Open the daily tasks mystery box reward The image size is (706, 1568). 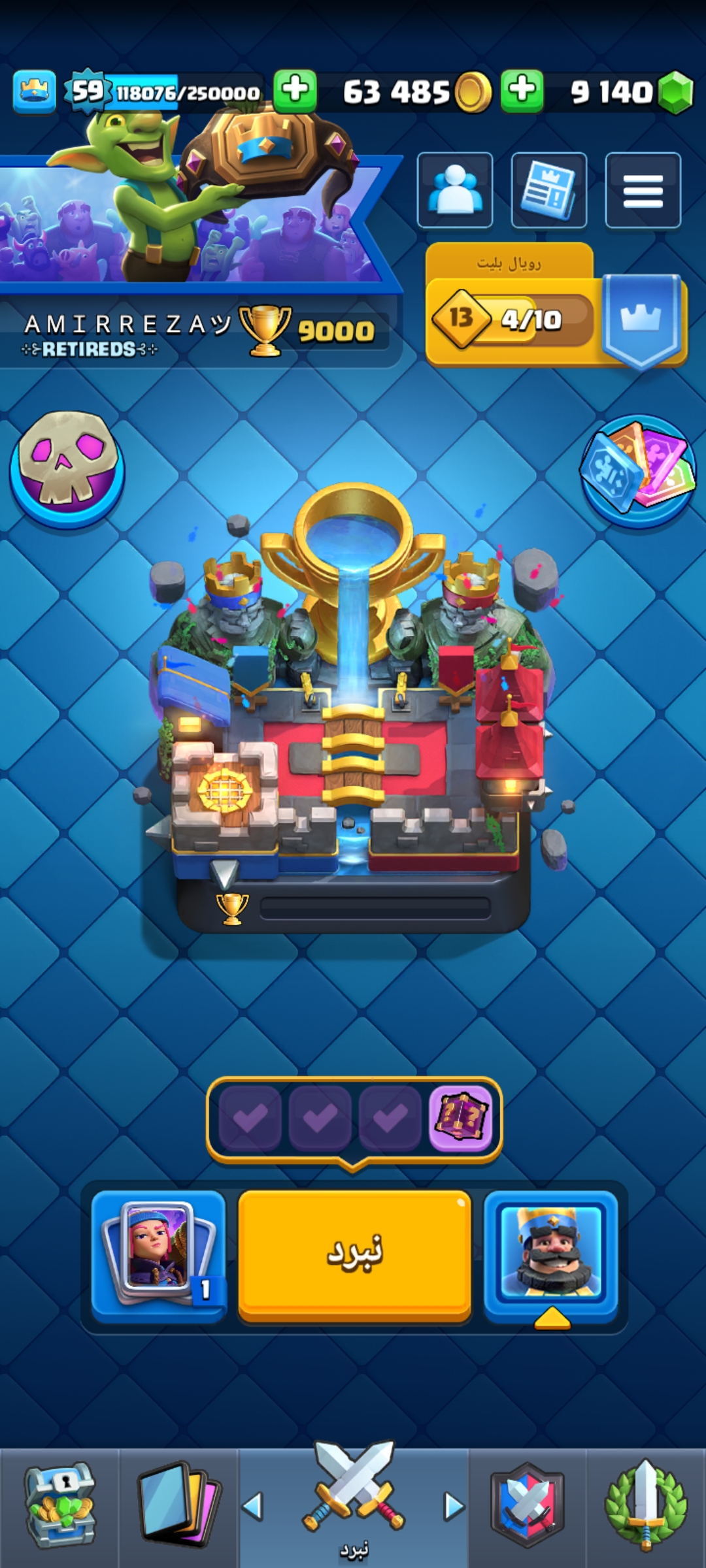[461, 1119]
